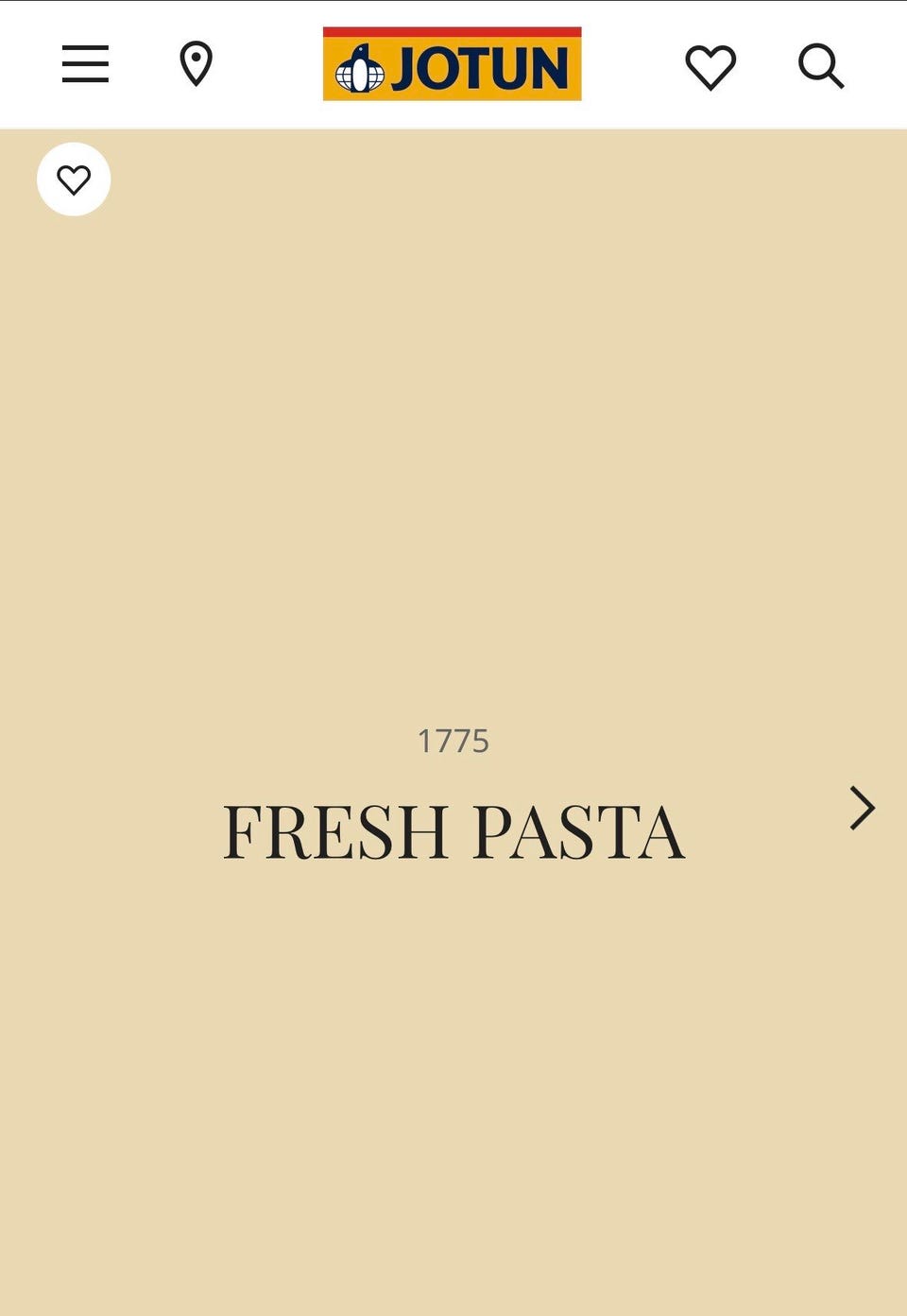The height and width of the screenshot is (1316, 907).
Task: Open the store locator pin
Action: pyautogui.click(x=196, y=64)
